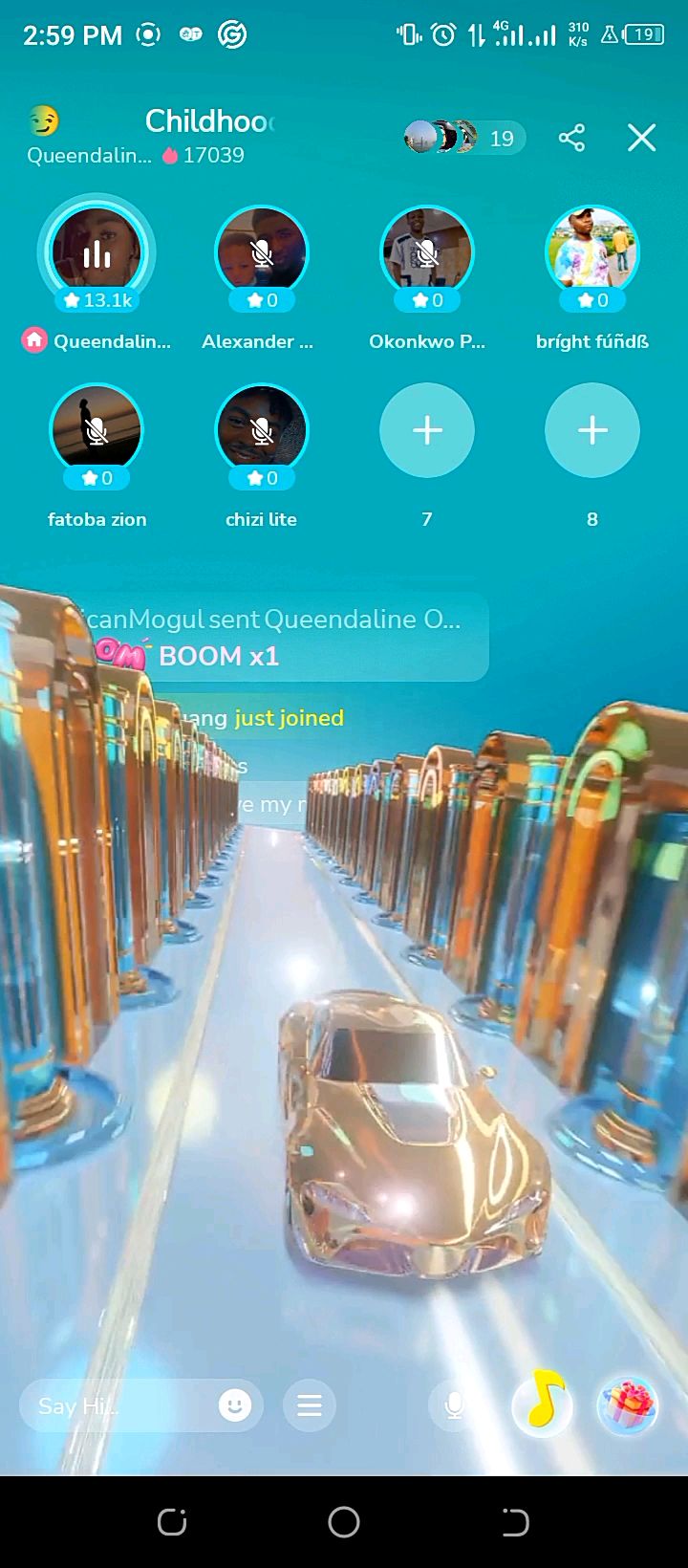This screenshot has height=1568, width=688.
Task: Share this voice room
Action: [x=571, y=139]
